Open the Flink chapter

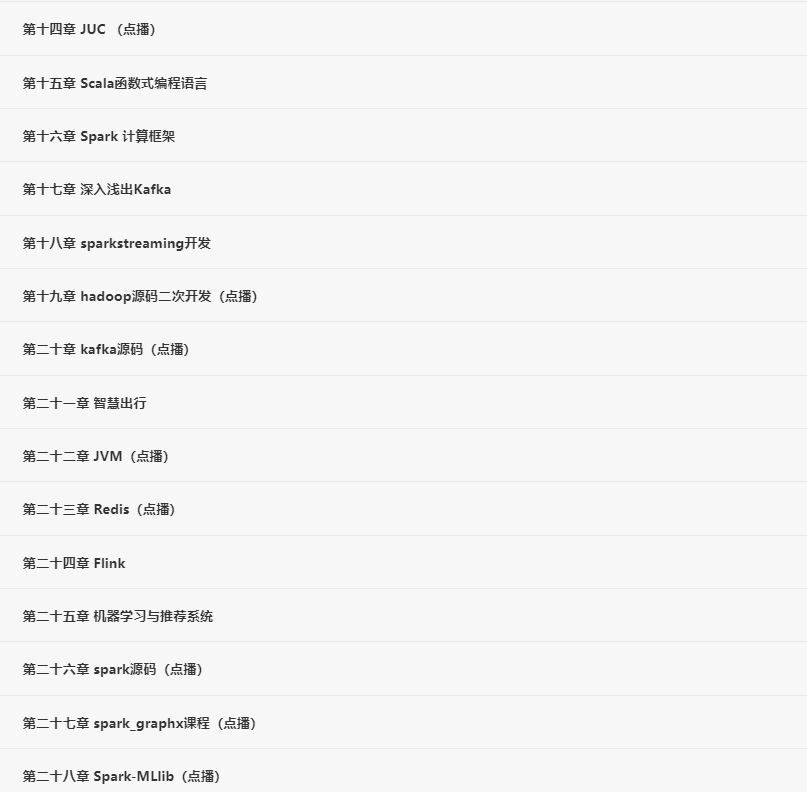pyautogui.click(x=74, y=563)
